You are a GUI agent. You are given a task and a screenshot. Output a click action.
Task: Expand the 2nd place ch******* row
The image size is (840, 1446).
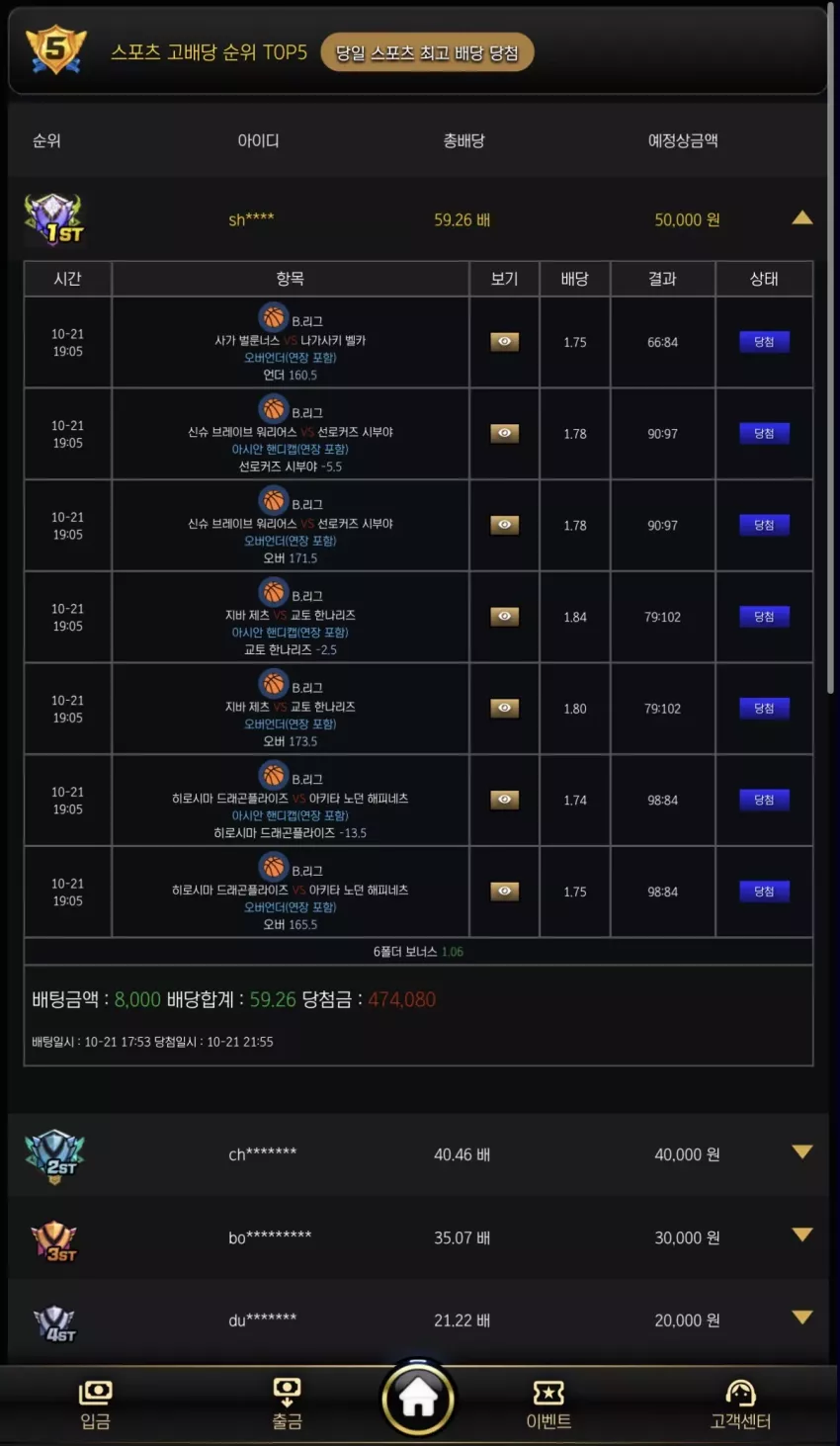click(801, 1152)
